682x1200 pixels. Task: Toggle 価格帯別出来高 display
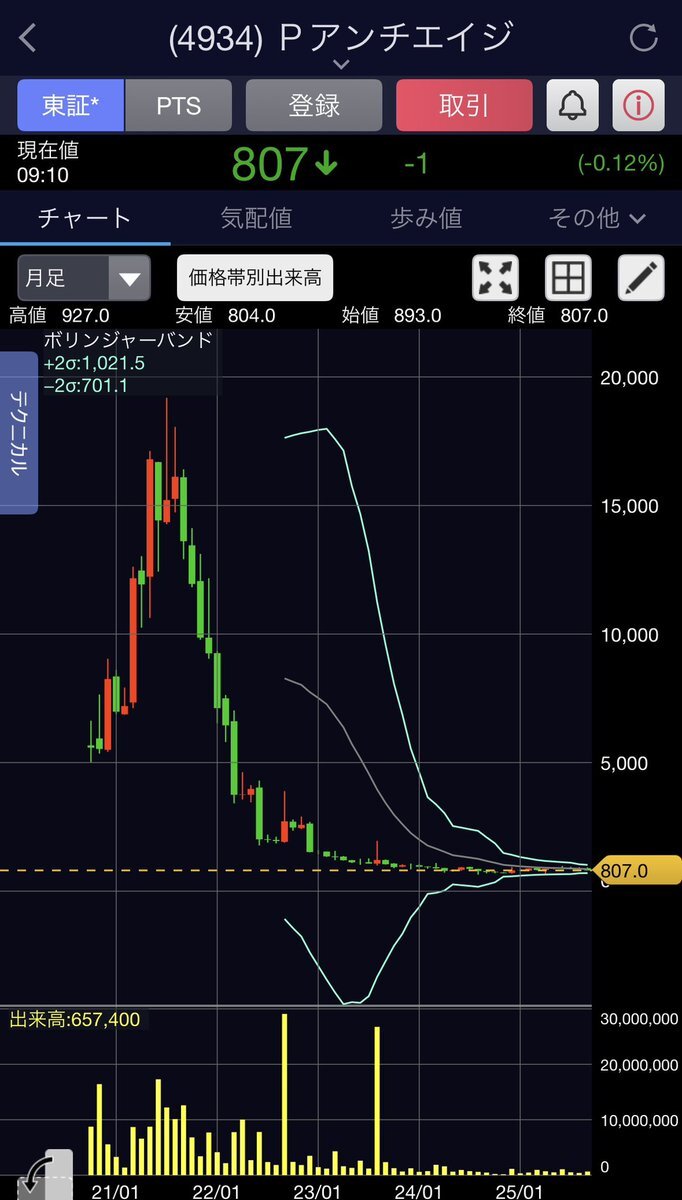(255, 278)
